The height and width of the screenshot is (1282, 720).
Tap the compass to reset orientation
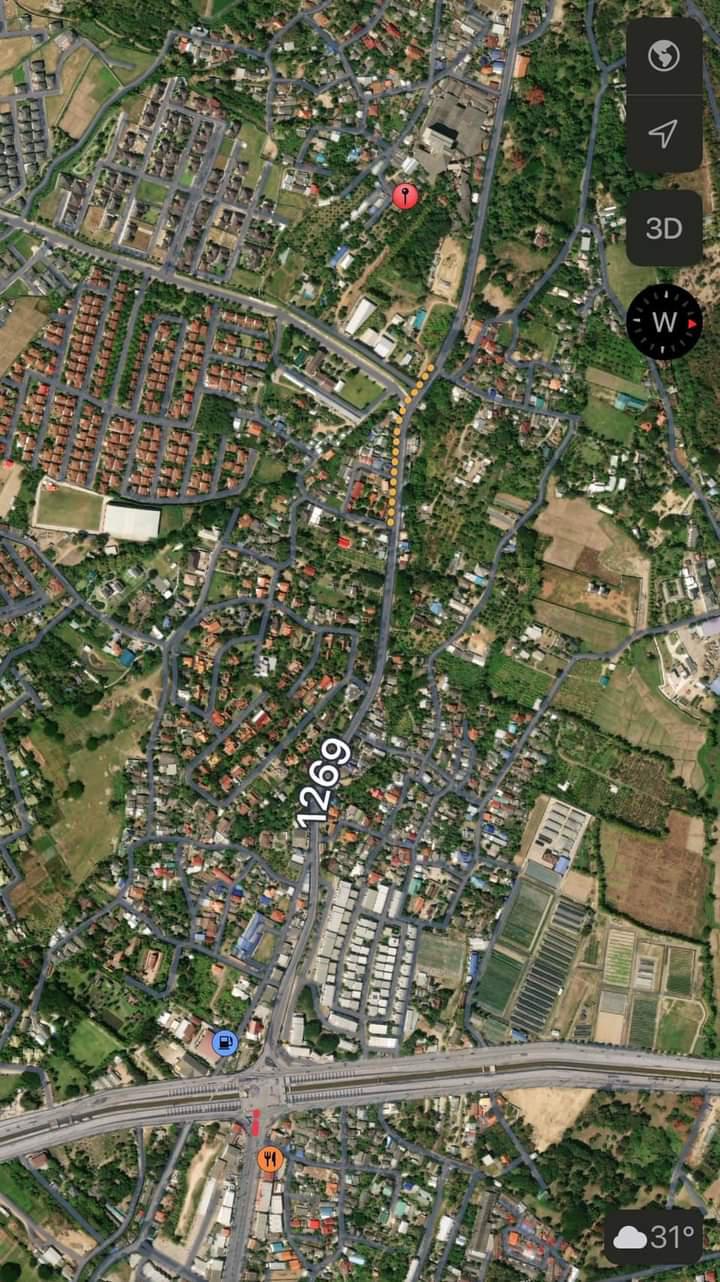coord(664,322)
